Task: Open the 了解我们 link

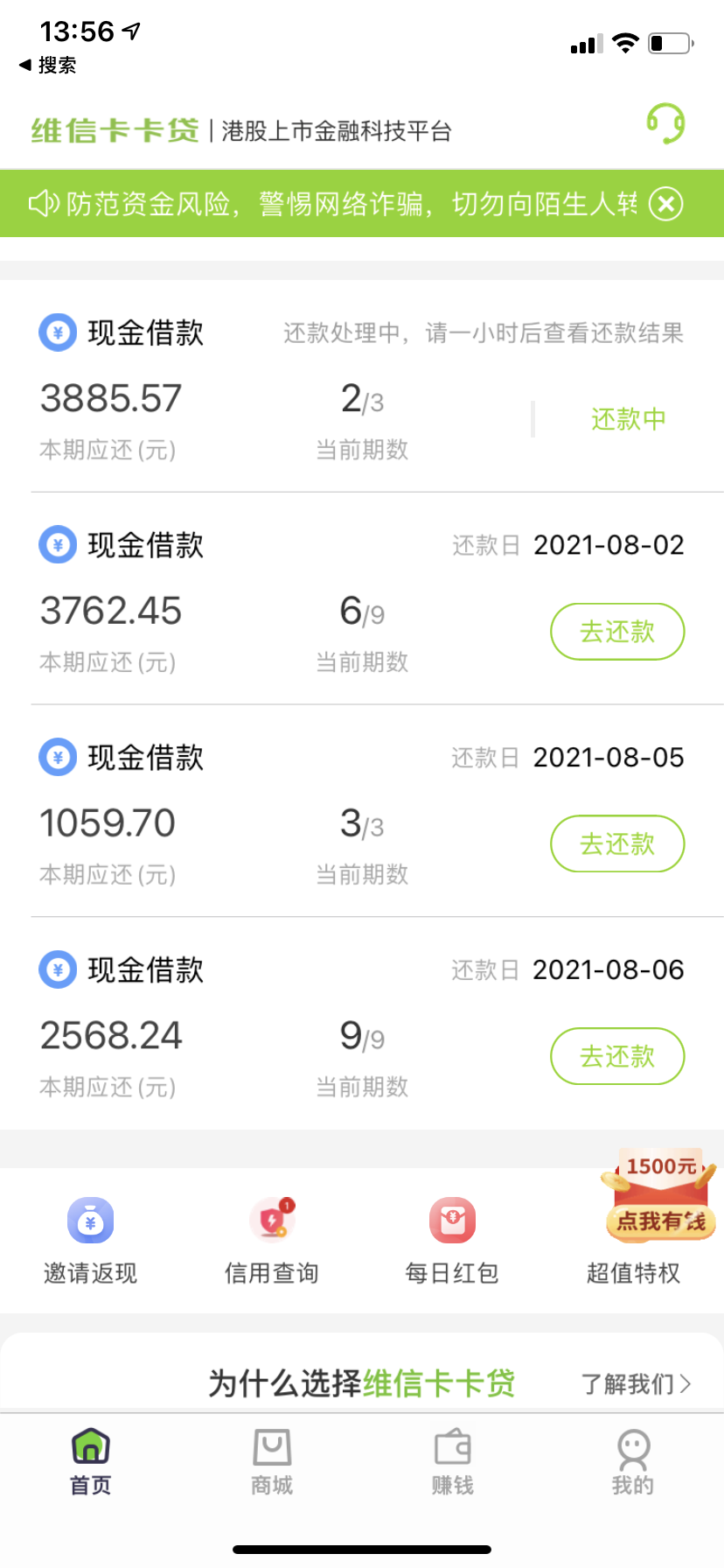Action: pyautogui.click(x=637, y=1384)
